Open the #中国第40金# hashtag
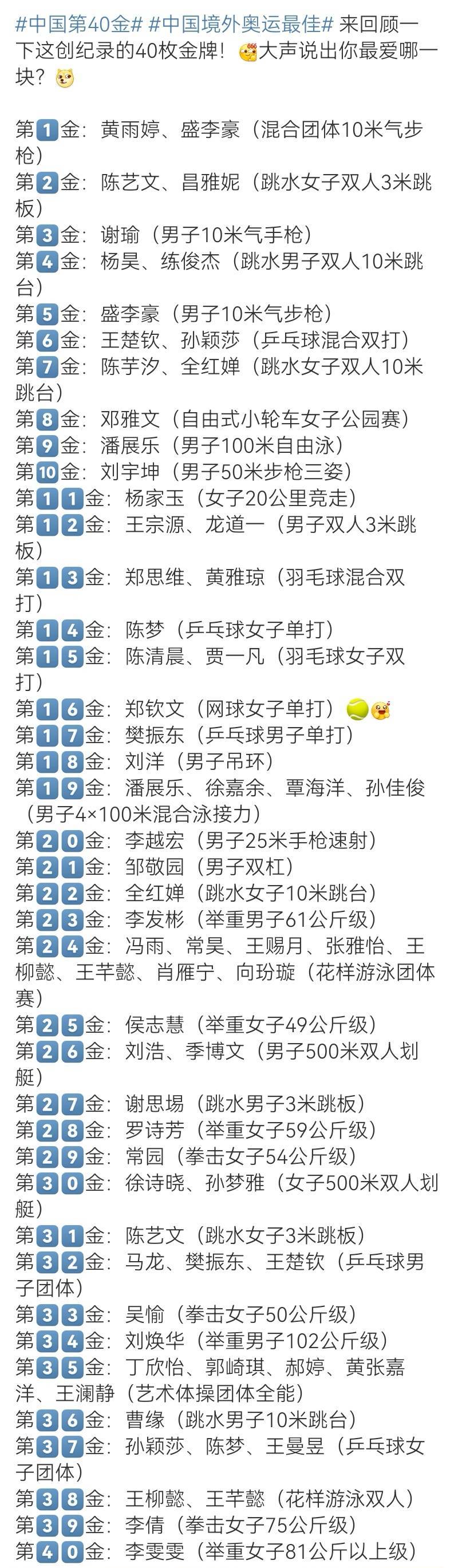Image resolution: width=458 pixels, height=1568 pixels. (79, 25)
